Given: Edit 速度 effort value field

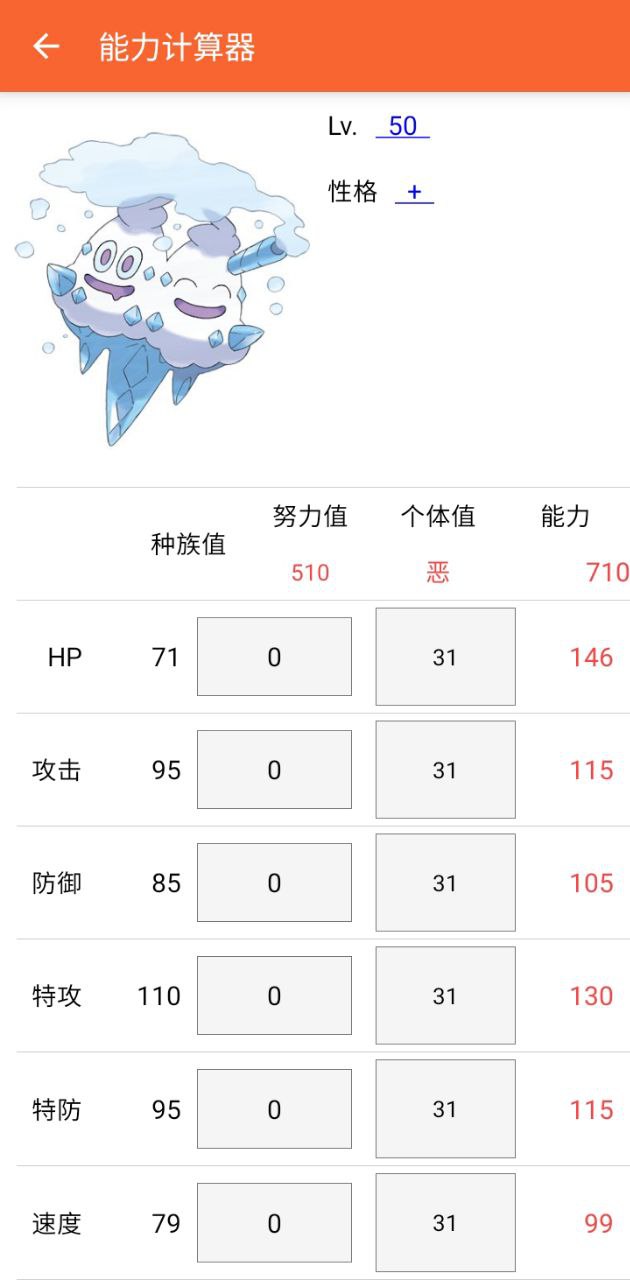Looking at the screenshot, I should pos(274,1223).
